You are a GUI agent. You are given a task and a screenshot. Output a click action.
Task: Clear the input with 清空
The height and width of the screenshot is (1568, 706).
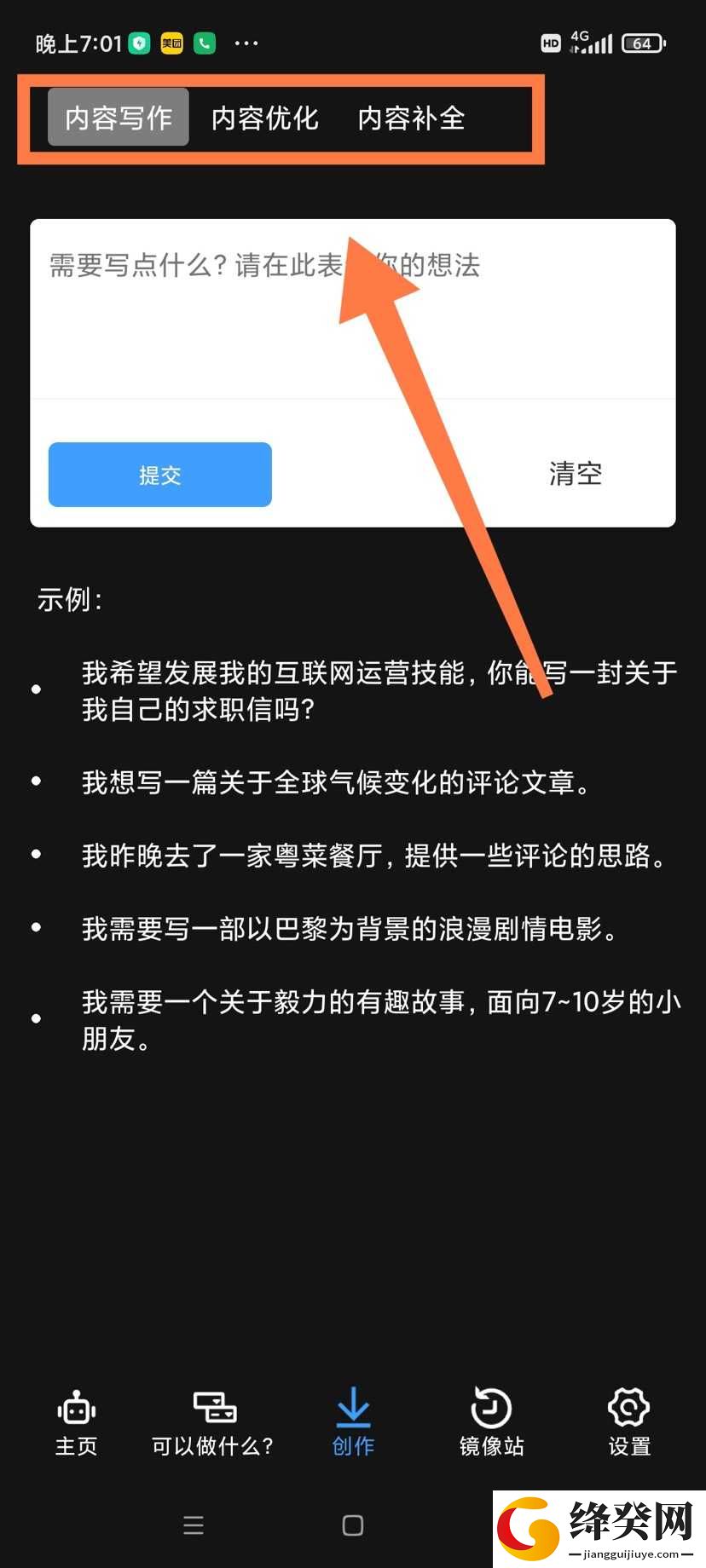click(x=576, y=474)
